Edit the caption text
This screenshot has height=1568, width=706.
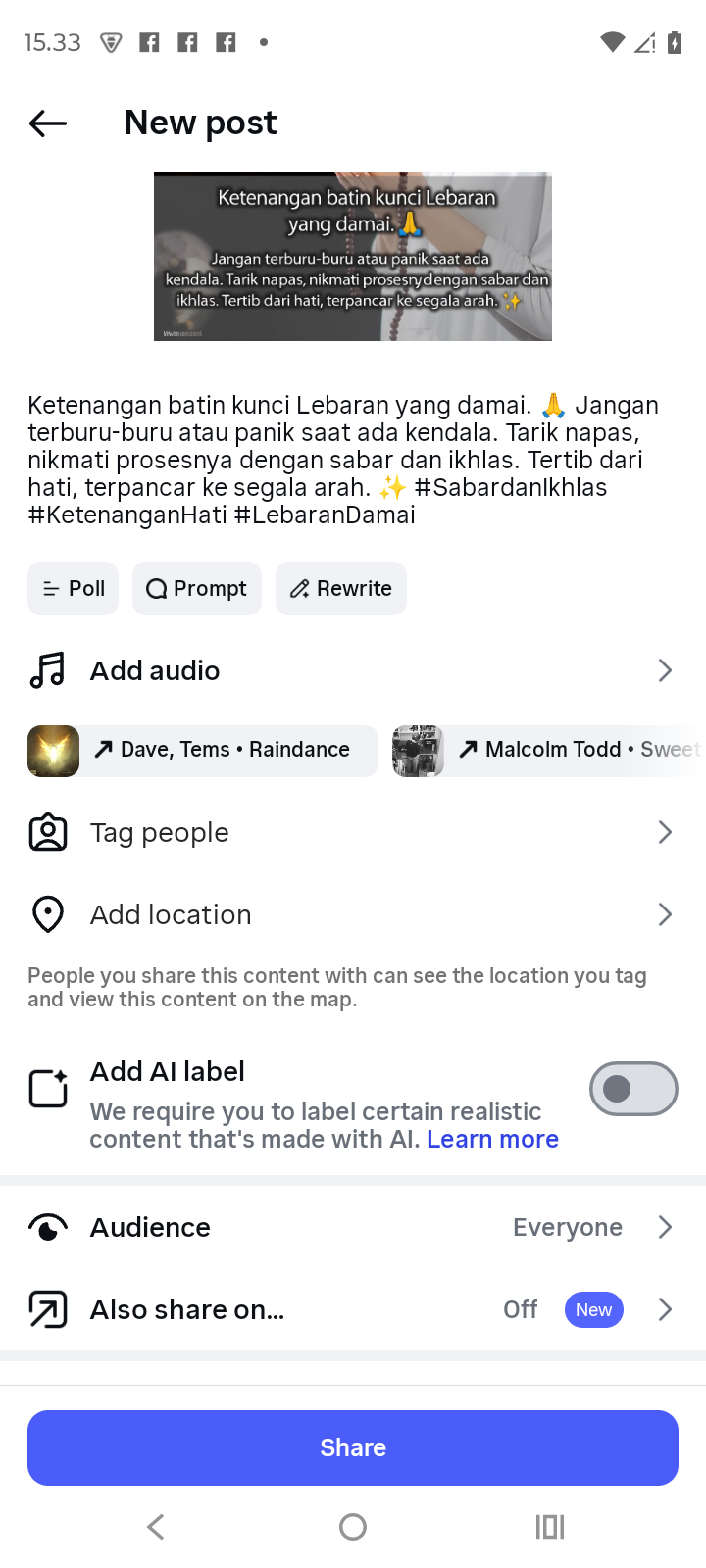343,460
